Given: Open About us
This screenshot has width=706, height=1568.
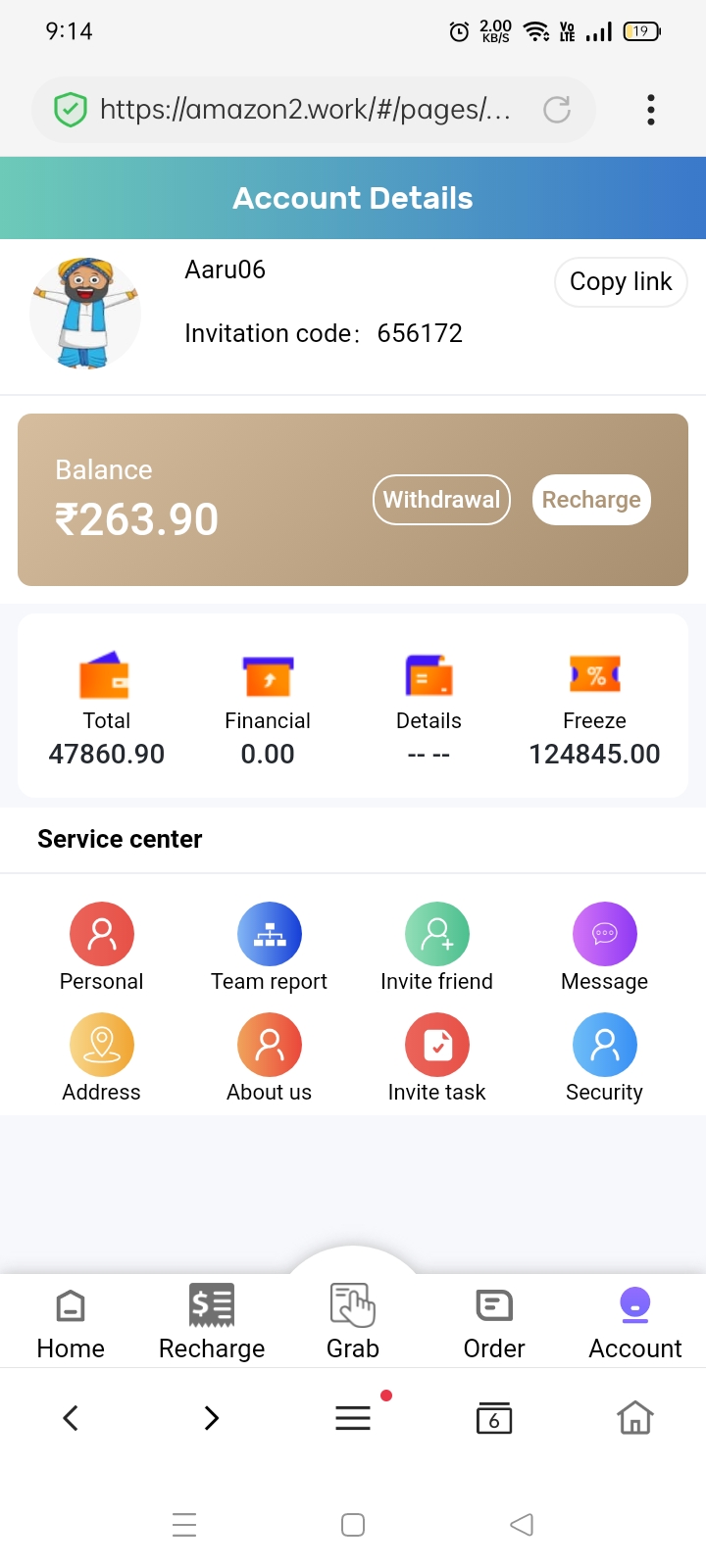Looking at the screenshot, I should coord(270,1058).
